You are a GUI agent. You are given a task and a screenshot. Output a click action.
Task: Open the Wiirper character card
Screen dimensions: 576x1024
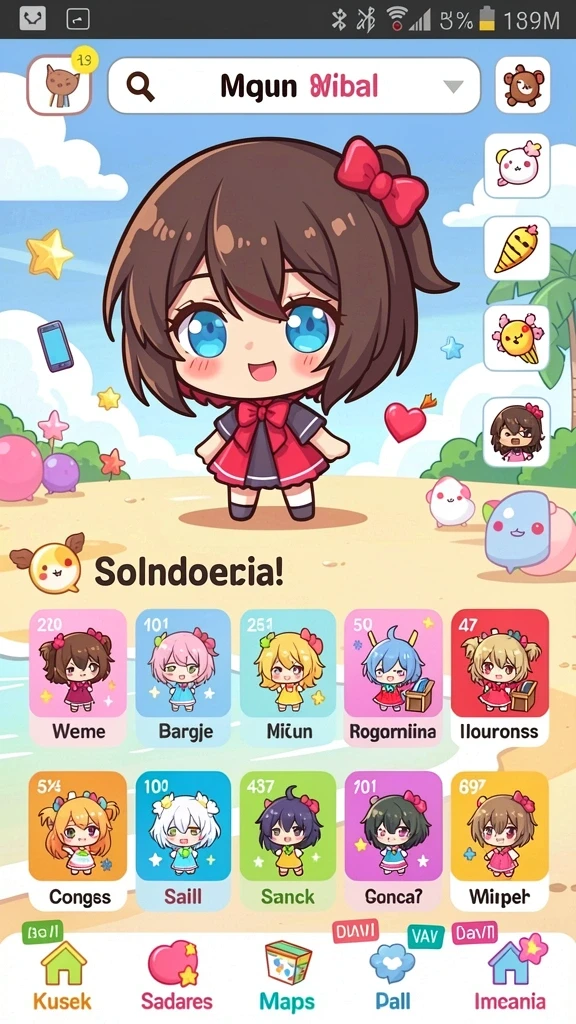click(x=500, y=841)
